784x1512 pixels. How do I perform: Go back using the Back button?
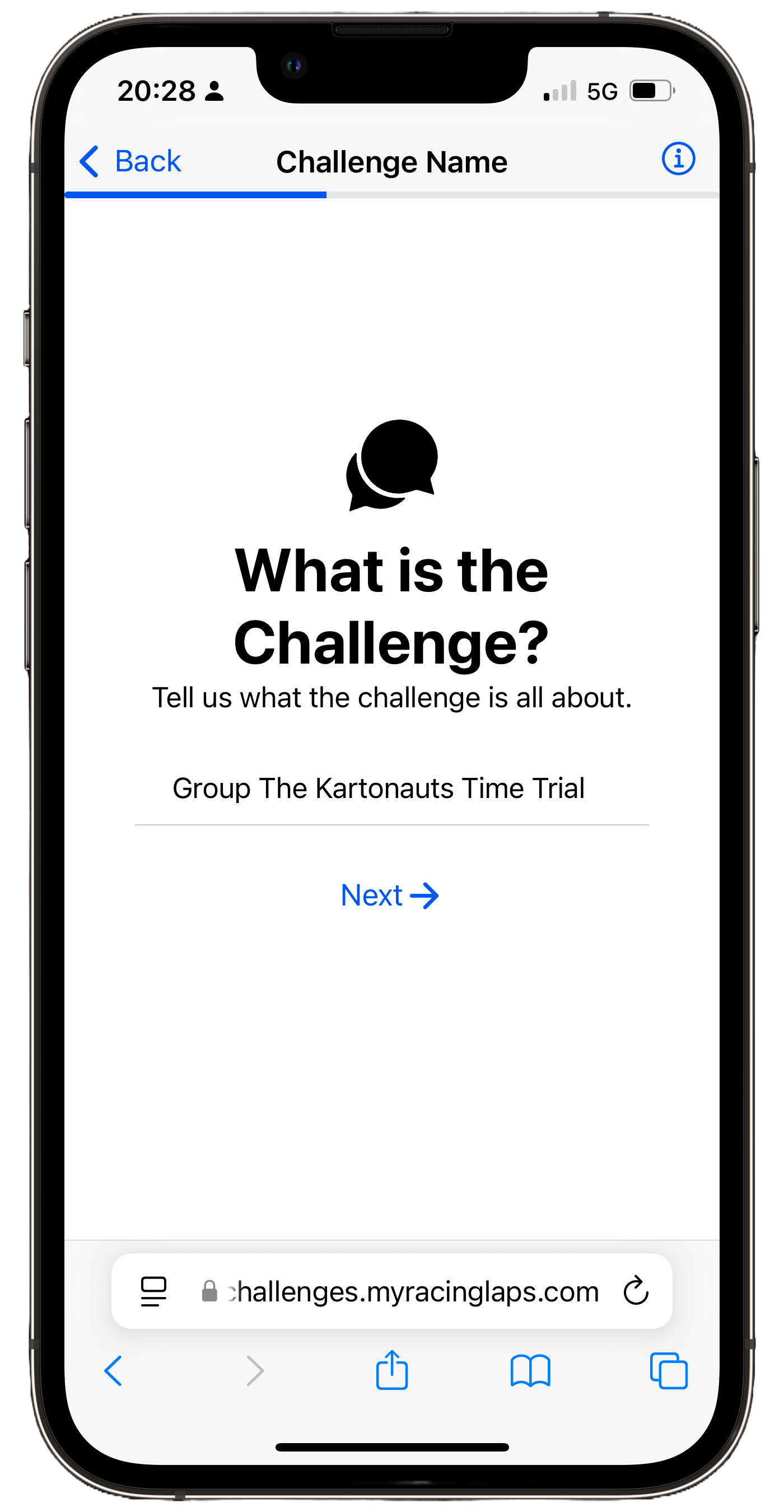coord(130,161)
